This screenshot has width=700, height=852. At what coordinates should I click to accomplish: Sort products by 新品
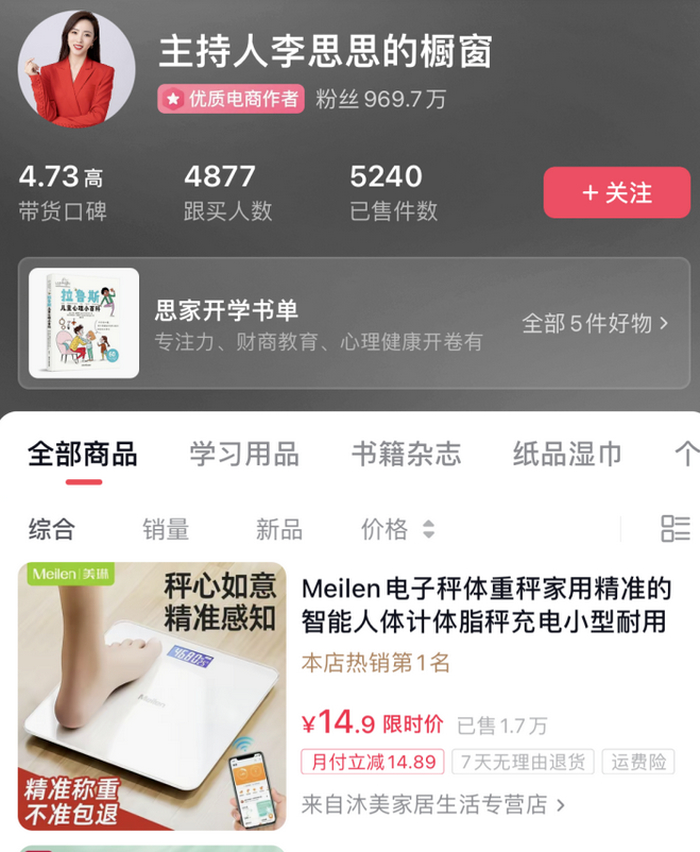click(278, 529)
